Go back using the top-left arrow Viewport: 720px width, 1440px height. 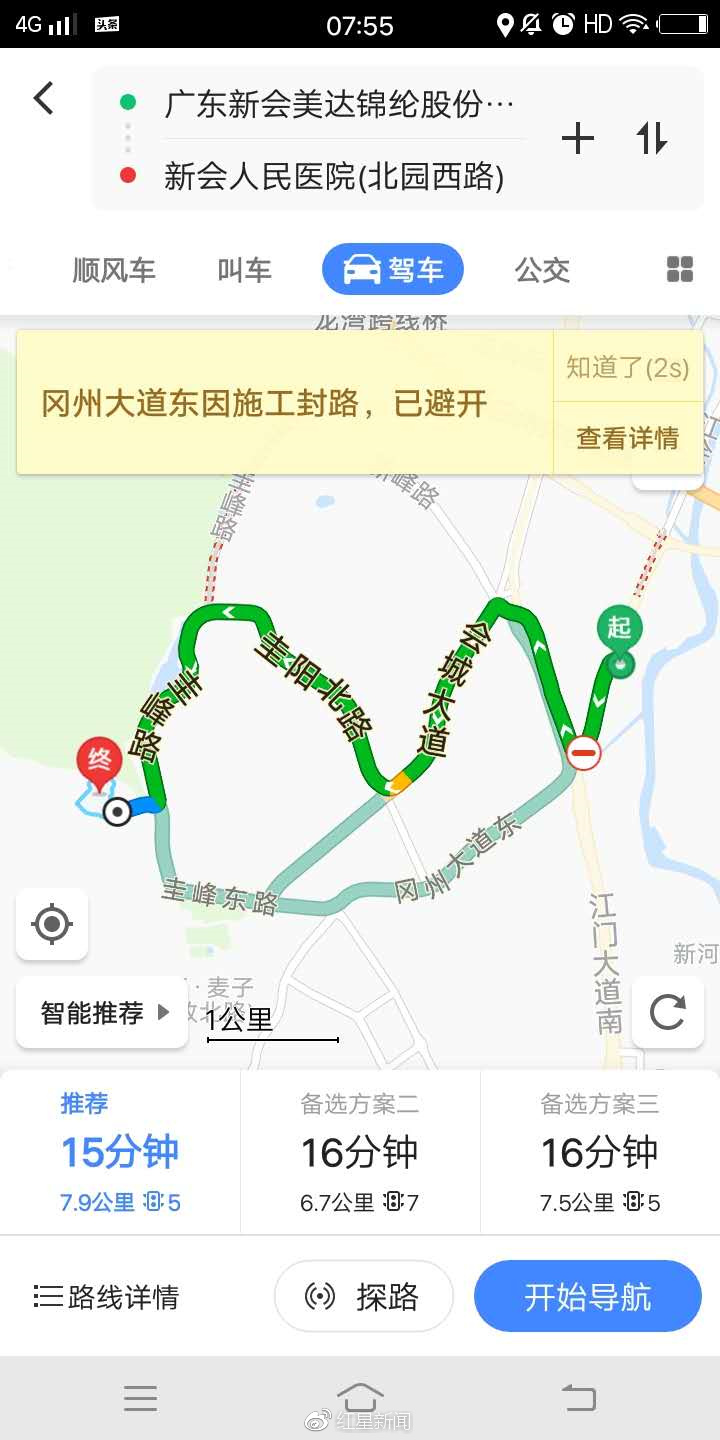pos(43,99)
